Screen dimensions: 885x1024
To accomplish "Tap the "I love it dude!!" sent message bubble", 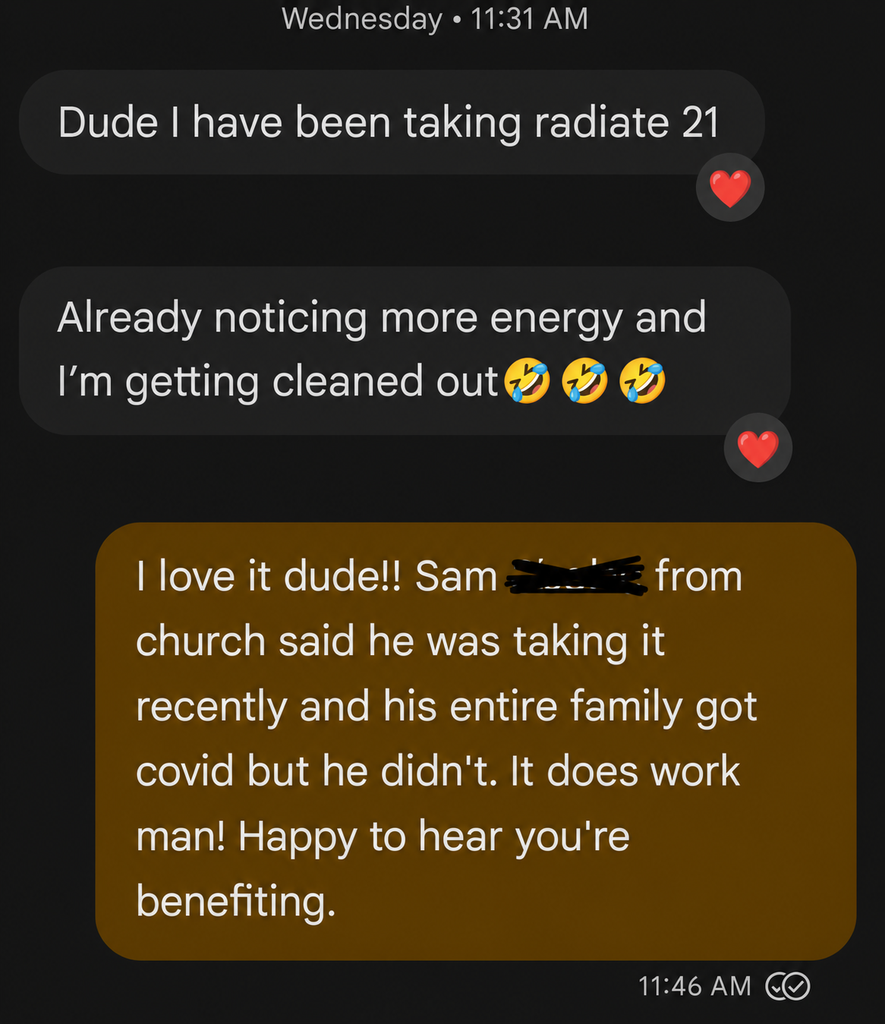I will pyautogui.click(x=475, y=741).
